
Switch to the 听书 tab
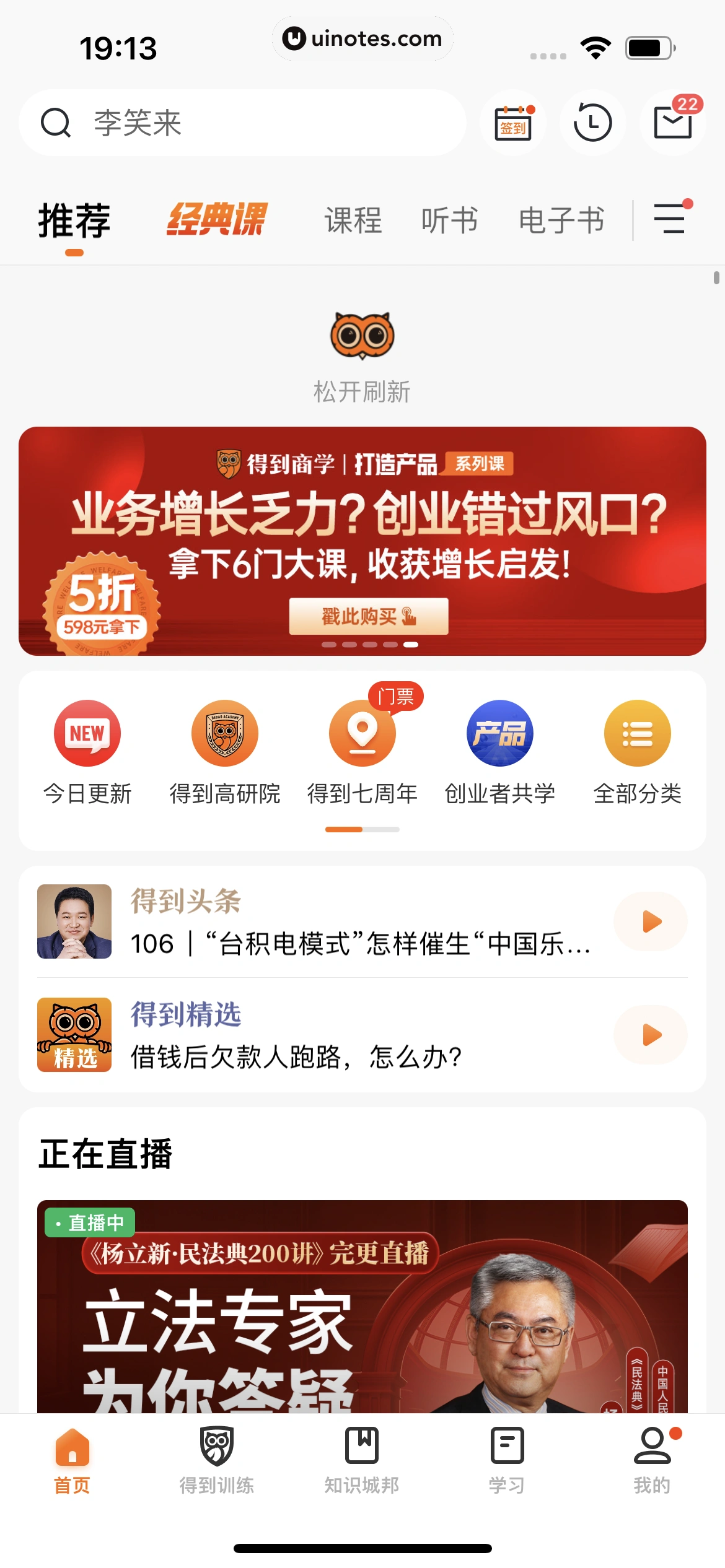(450, 220)
